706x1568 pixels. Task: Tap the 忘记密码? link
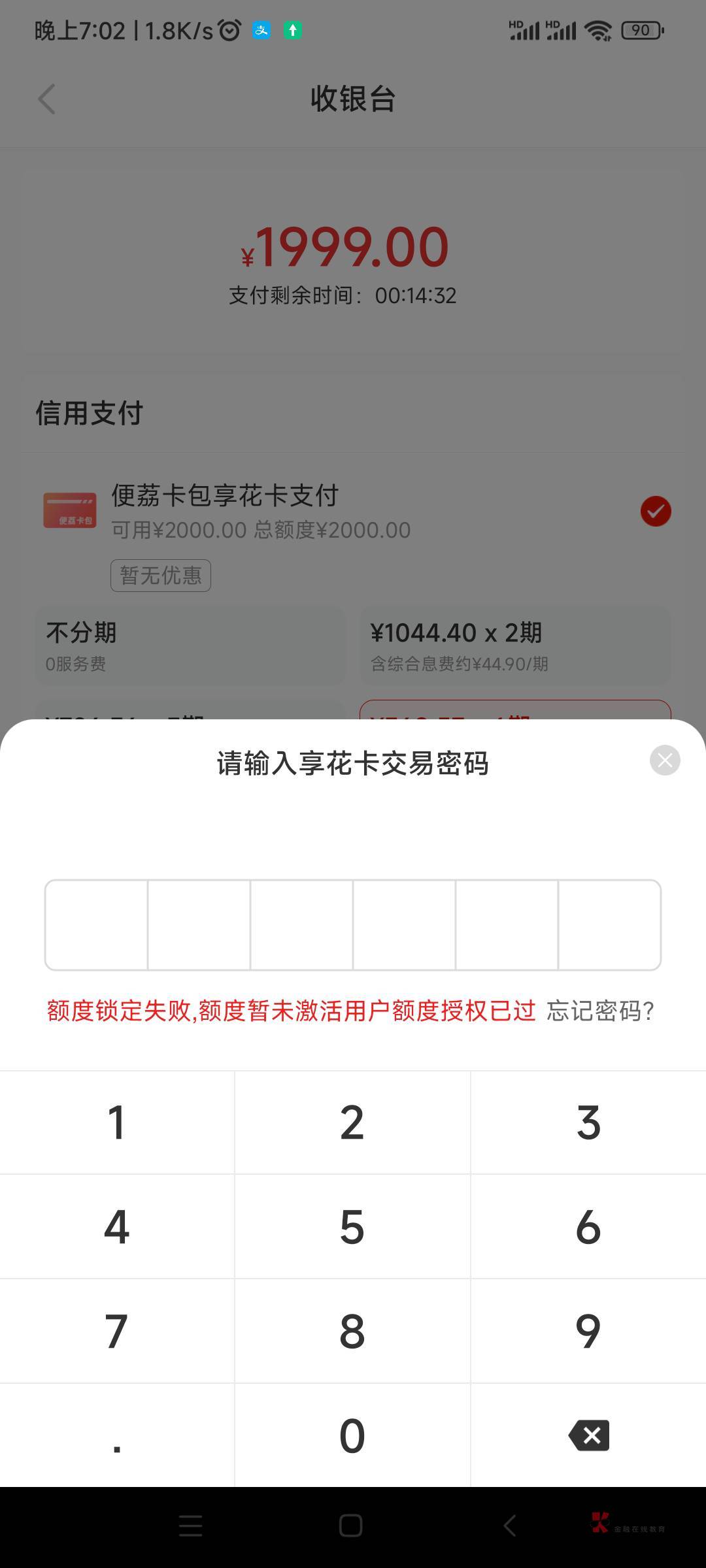point(600,1011)
